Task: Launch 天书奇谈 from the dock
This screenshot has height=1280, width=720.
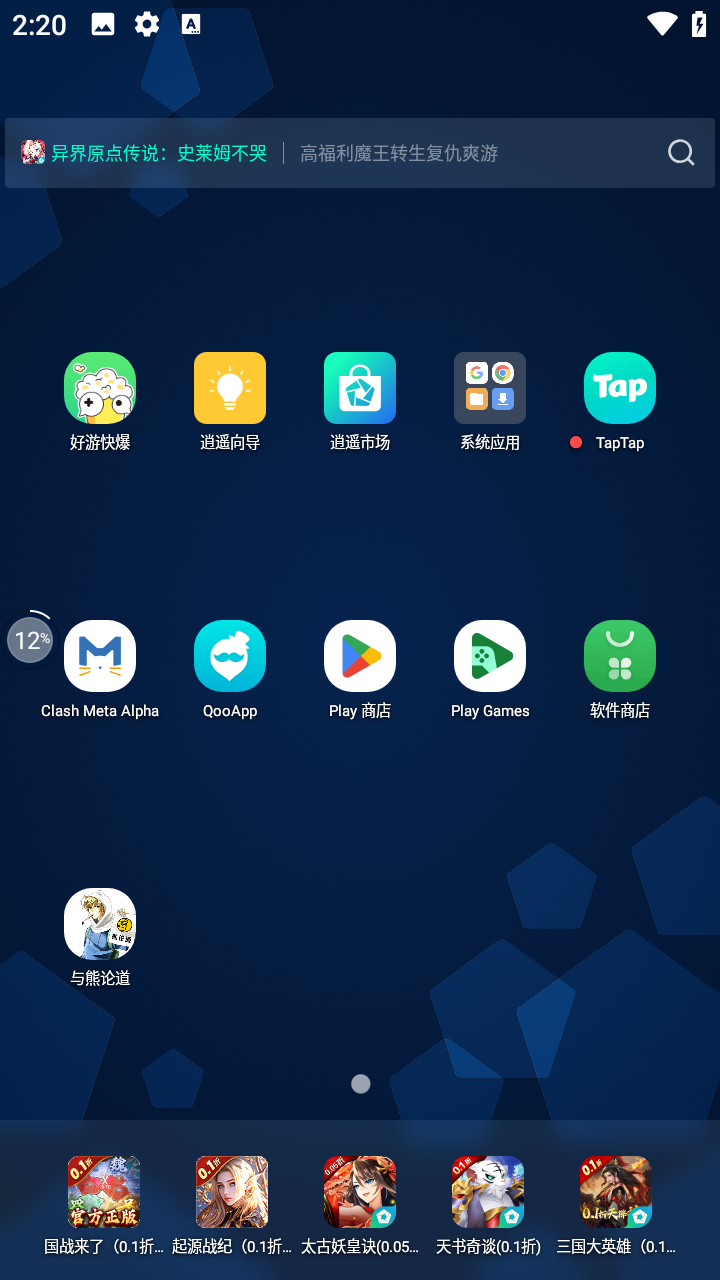Action: [488, 1192]
